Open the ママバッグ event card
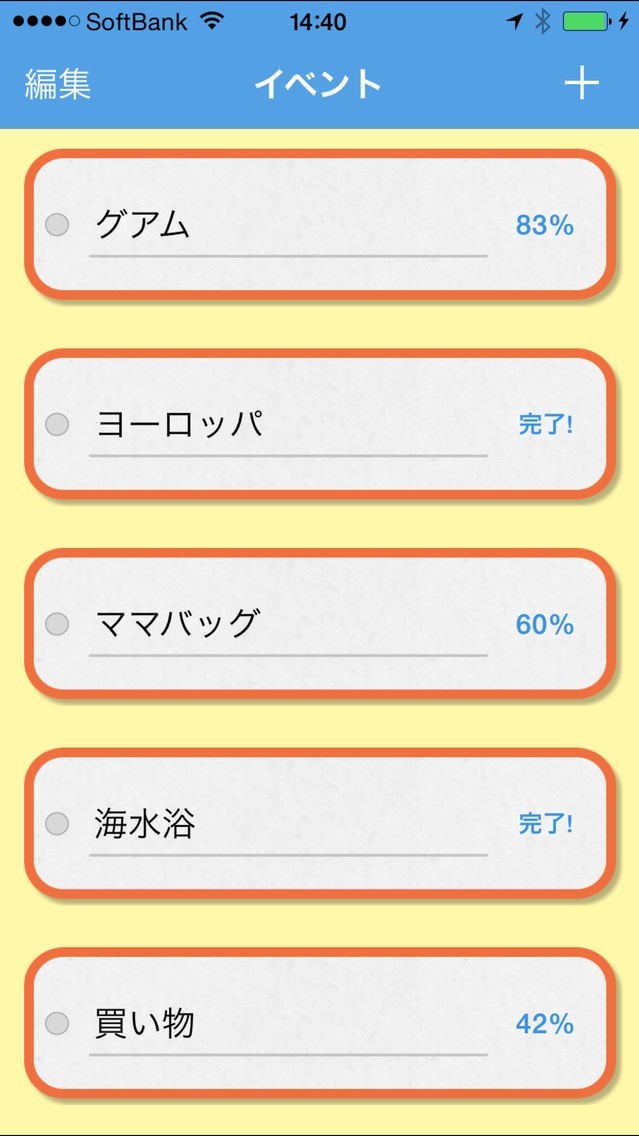Viewport: 639px width, 1136px height. click(x=318, y=624)
